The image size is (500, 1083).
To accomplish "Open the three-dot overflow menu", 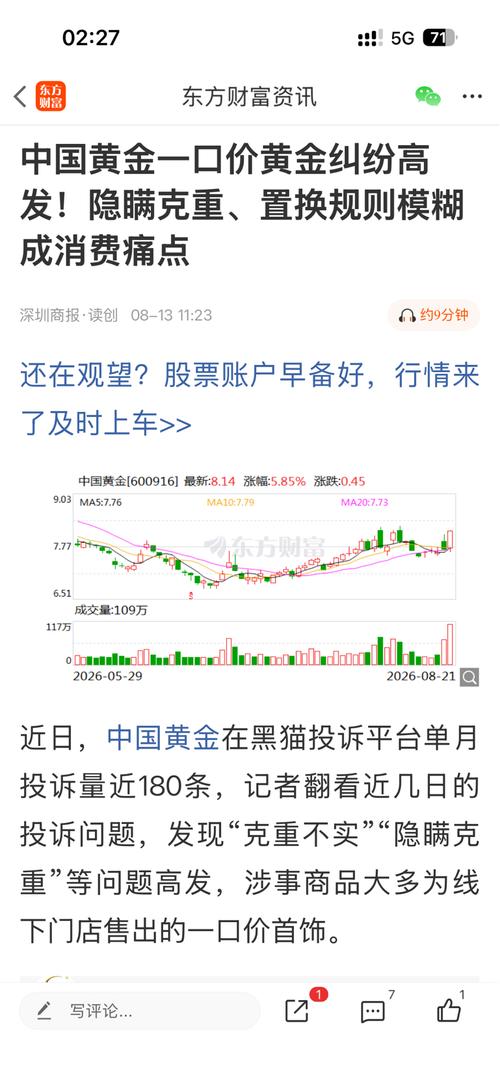I will pyautogui.click(x=472, y=97).
